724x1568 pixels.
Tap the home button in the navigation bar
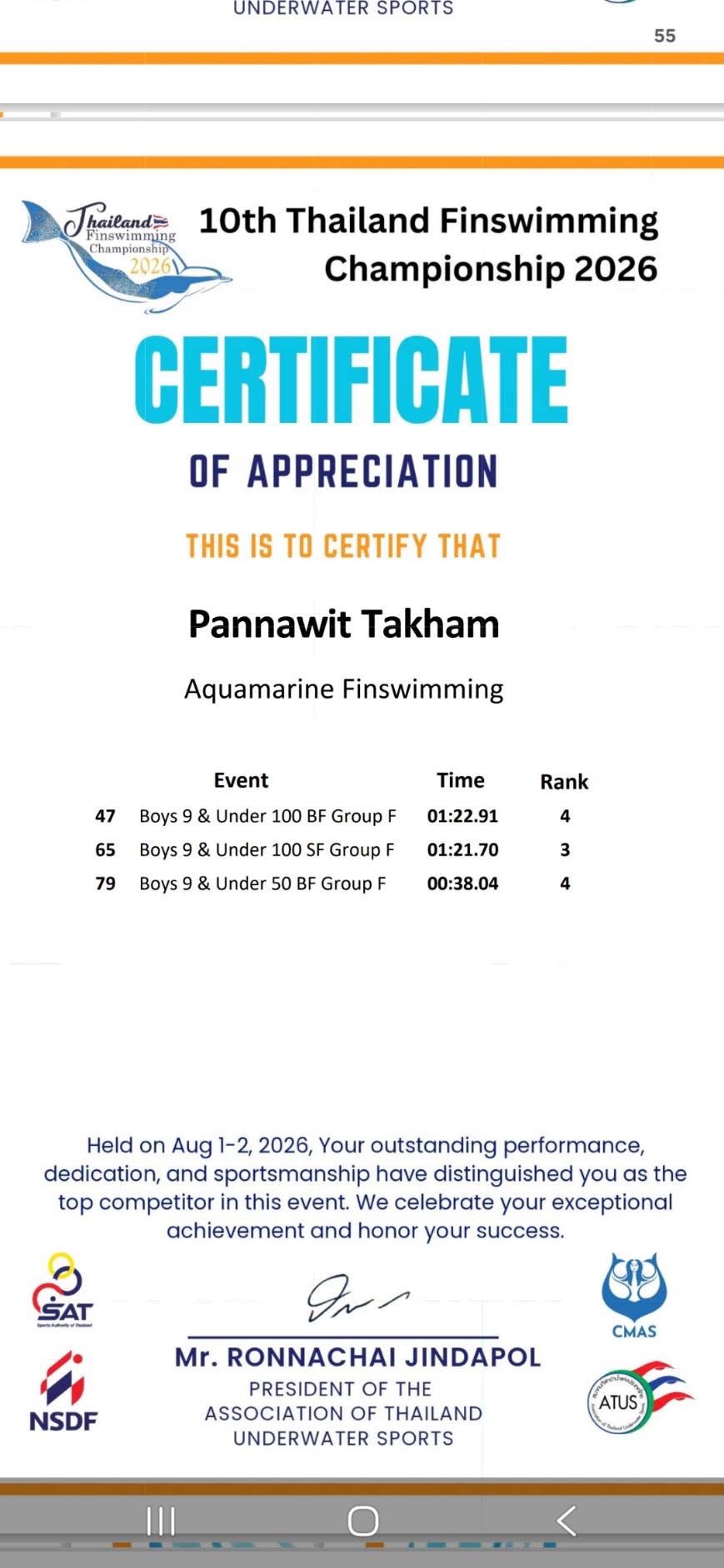click(x=363, y=1521)
